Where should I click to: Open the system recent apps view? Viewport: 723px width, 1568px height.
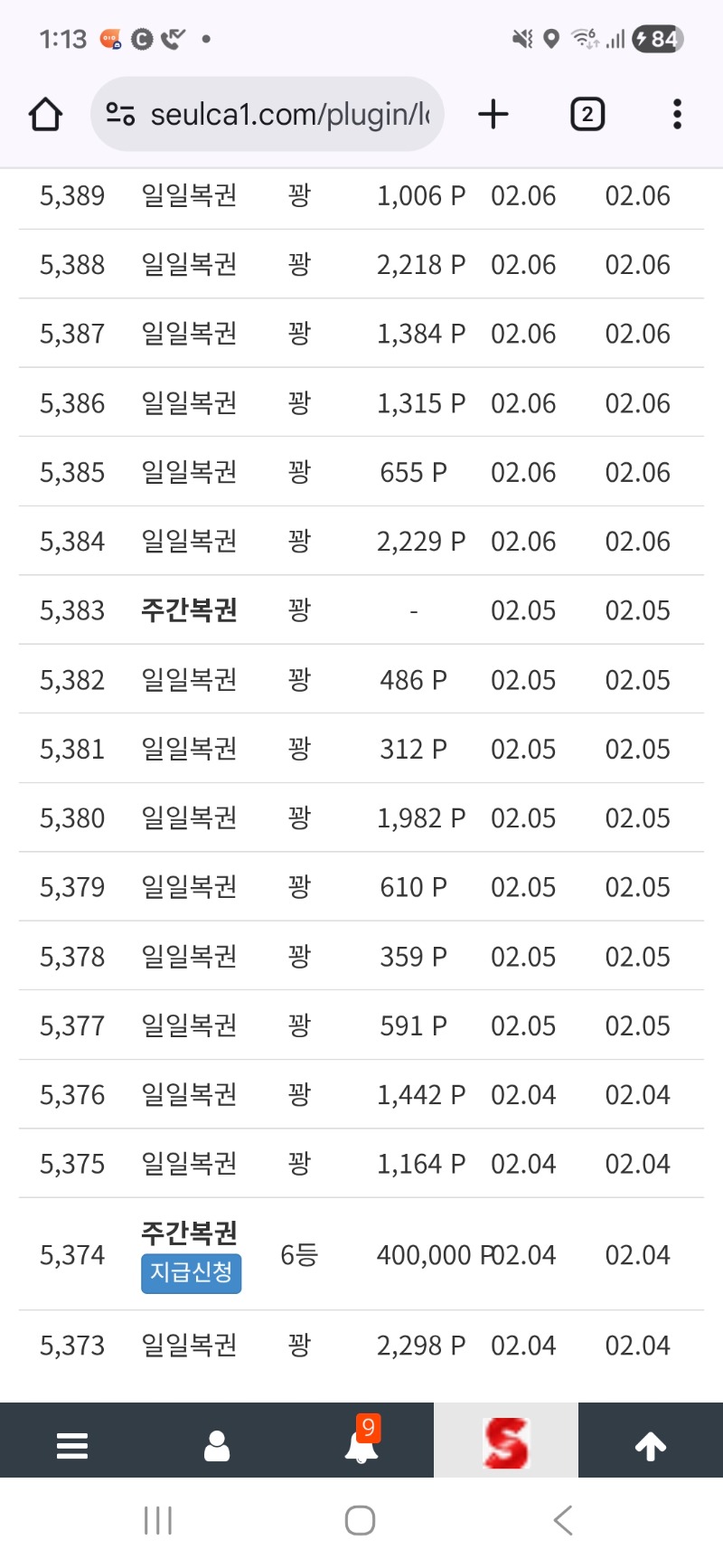click(158, 1521)
